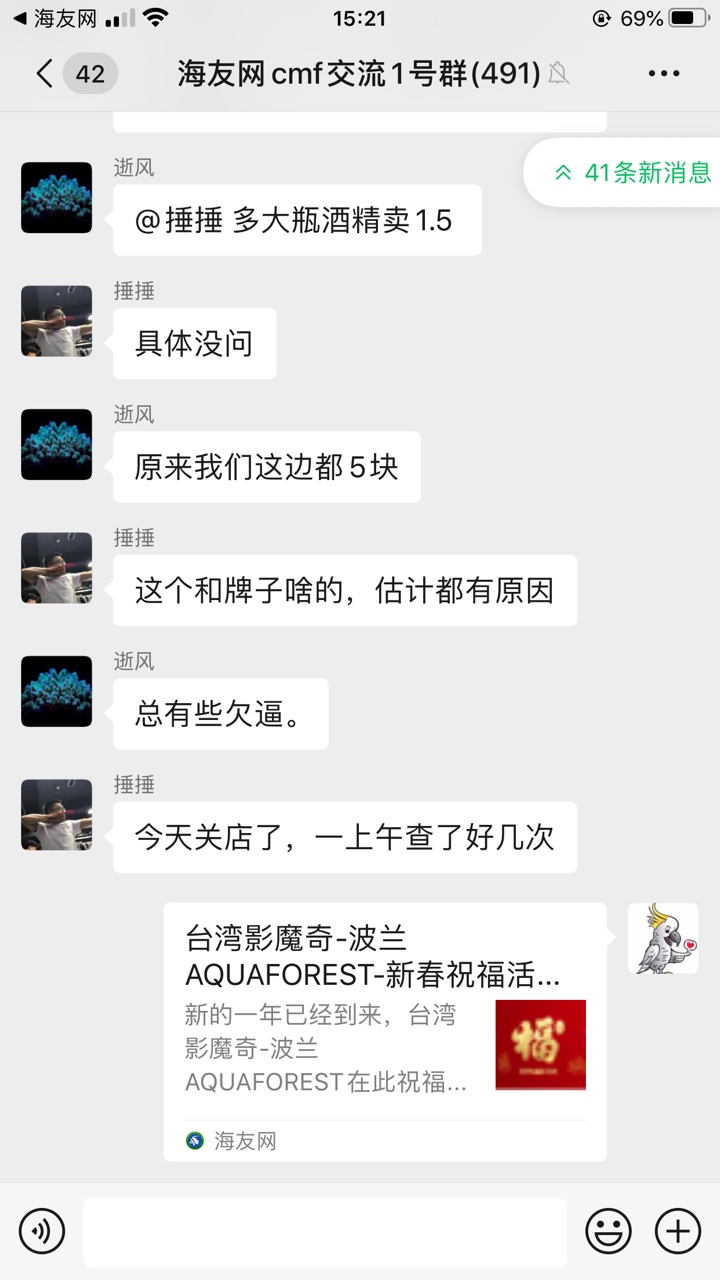The width and height of the screenshot is (720, 1280).
Task: Open 捶捶's avatar beside 今天关店了 message
Action: click(56, 815)
